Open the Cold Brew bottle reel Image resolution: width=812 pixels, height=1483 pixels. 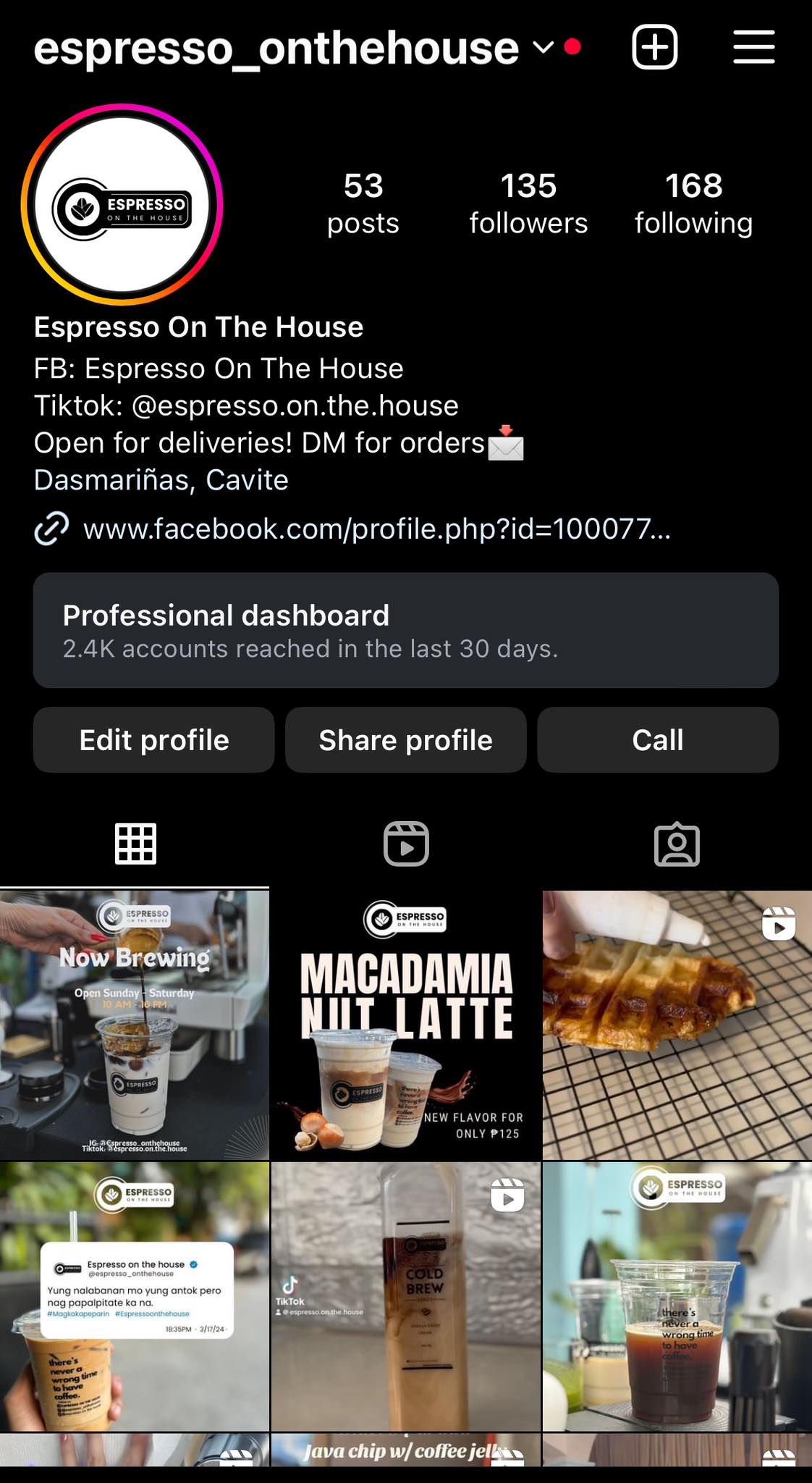click(405, 1296)
